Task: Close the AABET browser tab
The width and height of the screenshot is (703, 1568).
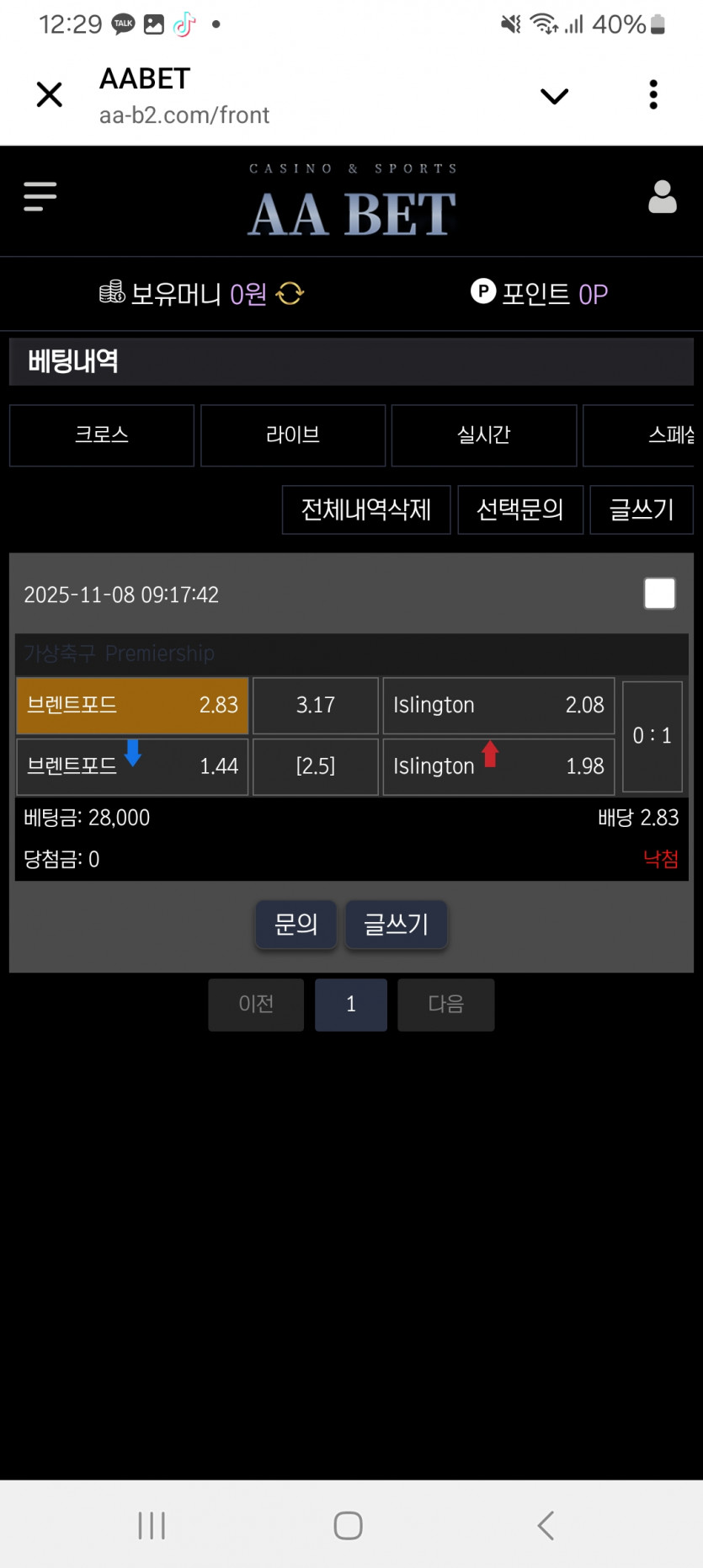Action: click(50, 94)
